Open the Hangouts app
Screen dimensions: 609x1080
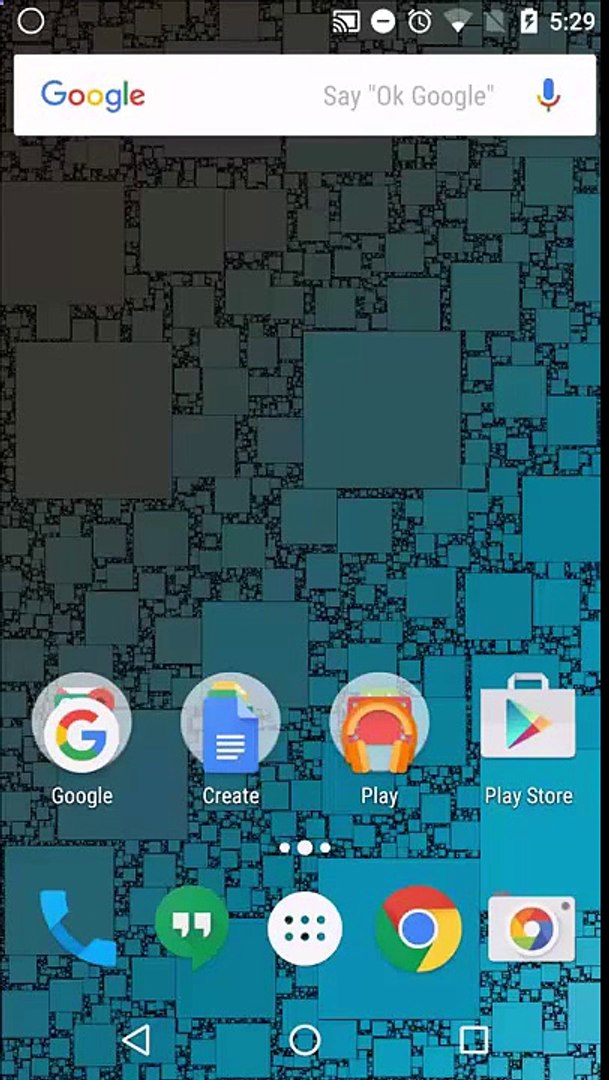click(191, 927)
